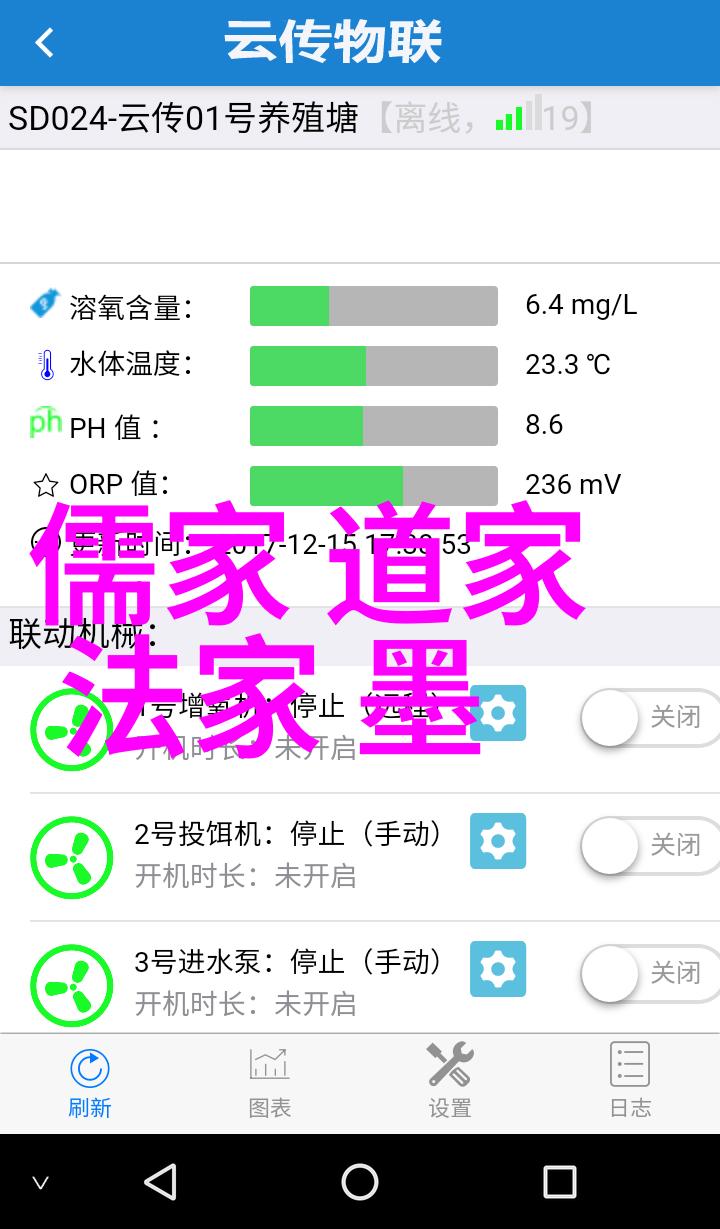Screen dimensions: 720x1229
Task: Tap the system home button
Action: (360, 1182)
